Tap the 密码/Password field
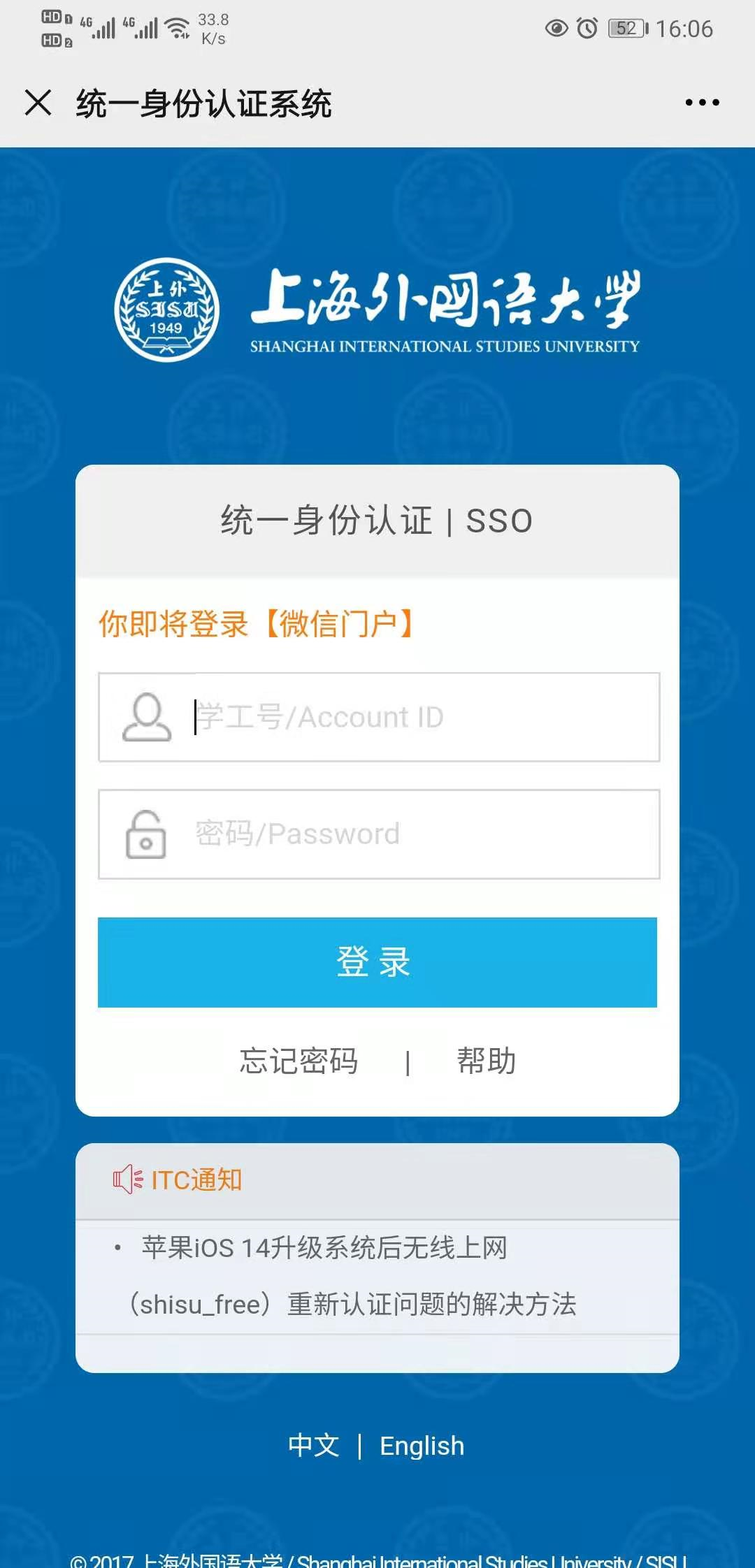The height and width of the screenshot is (1568, 755). pyautogui.click(x=419, y=834)
